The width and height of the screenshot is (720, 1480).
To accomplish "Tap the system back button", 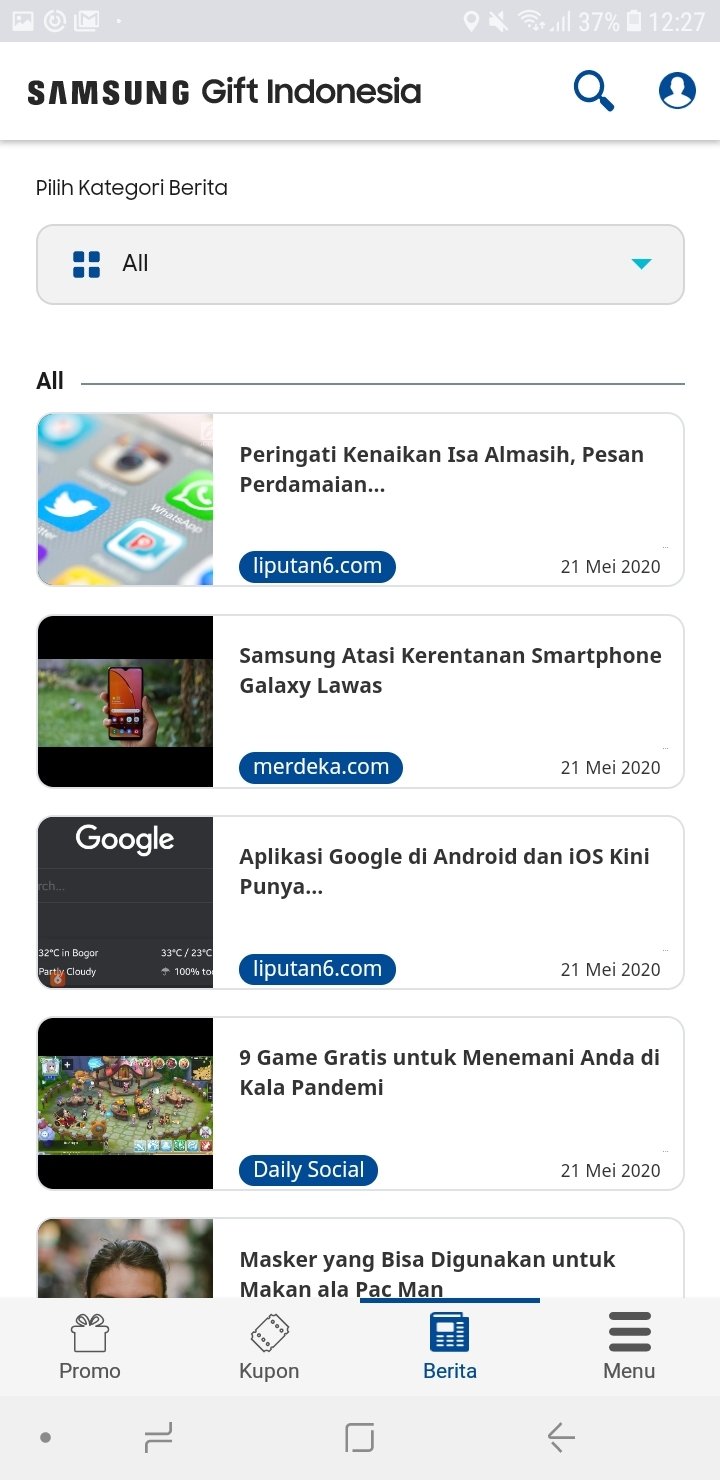I will click(561, 1438).
